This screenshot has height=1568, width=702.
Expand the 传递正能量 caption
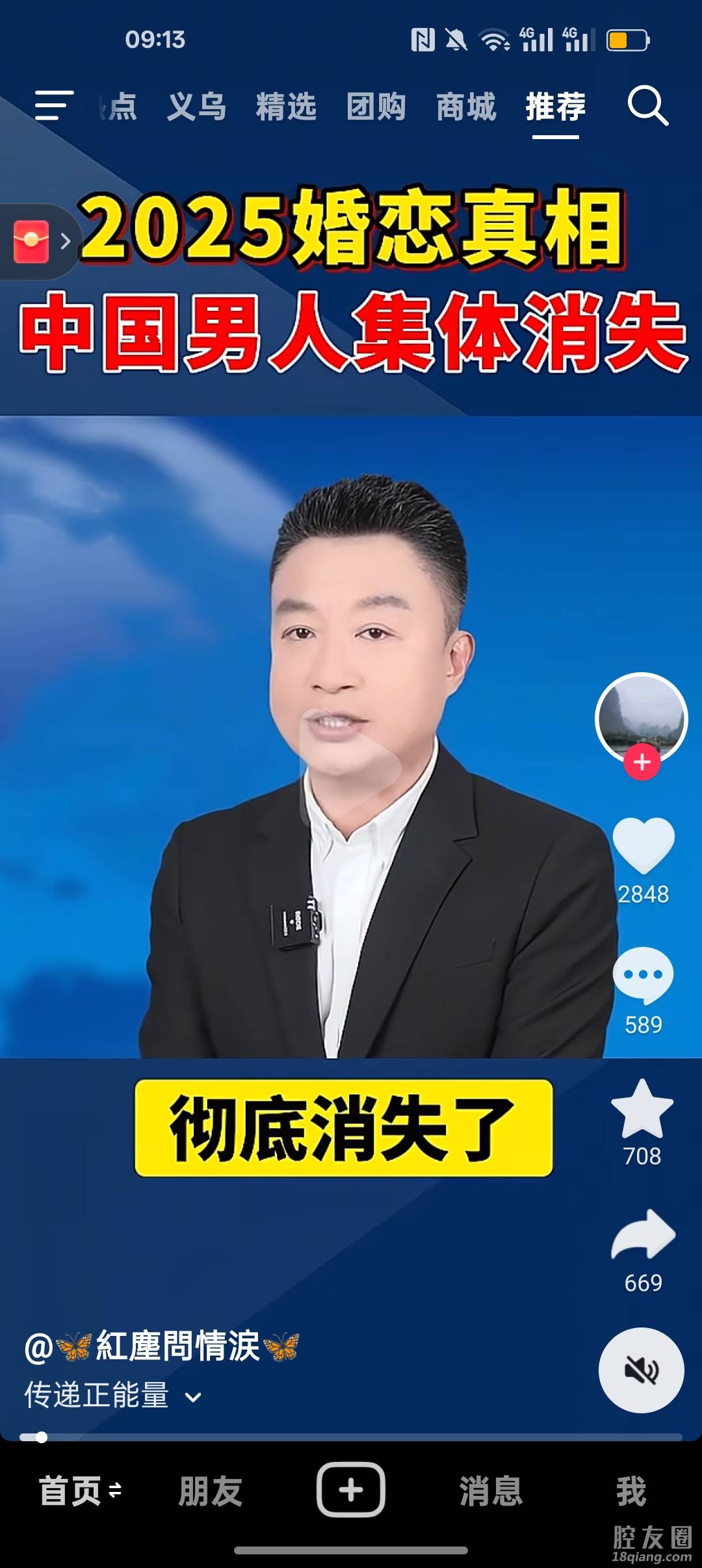tap(193, 1397)
